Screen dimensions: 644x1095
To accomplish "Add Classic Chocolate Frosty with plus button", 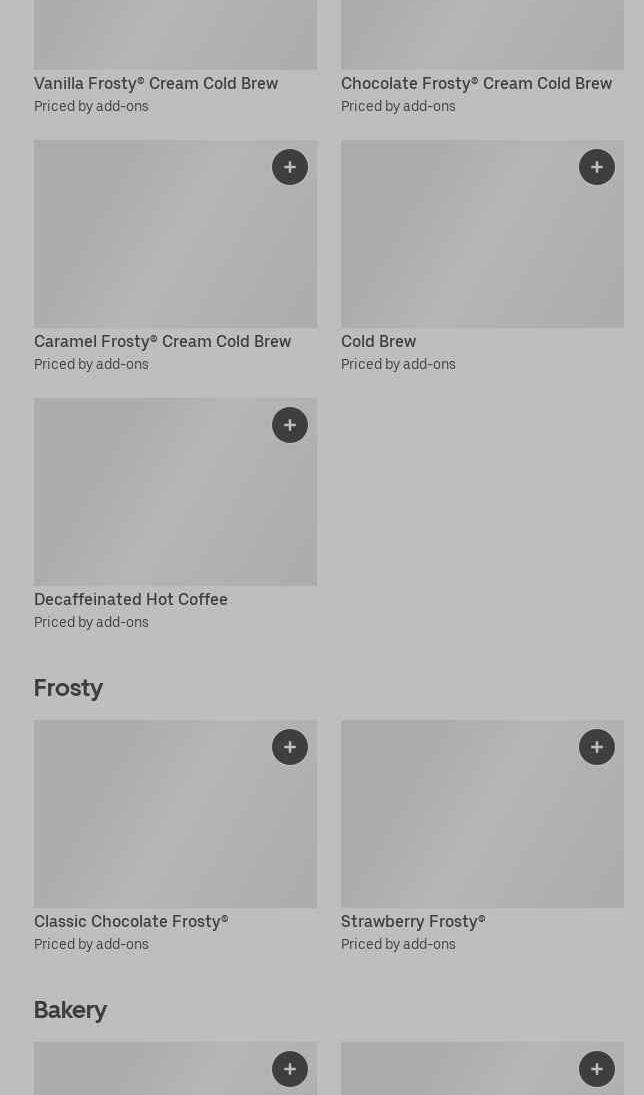I will [290, 747].
